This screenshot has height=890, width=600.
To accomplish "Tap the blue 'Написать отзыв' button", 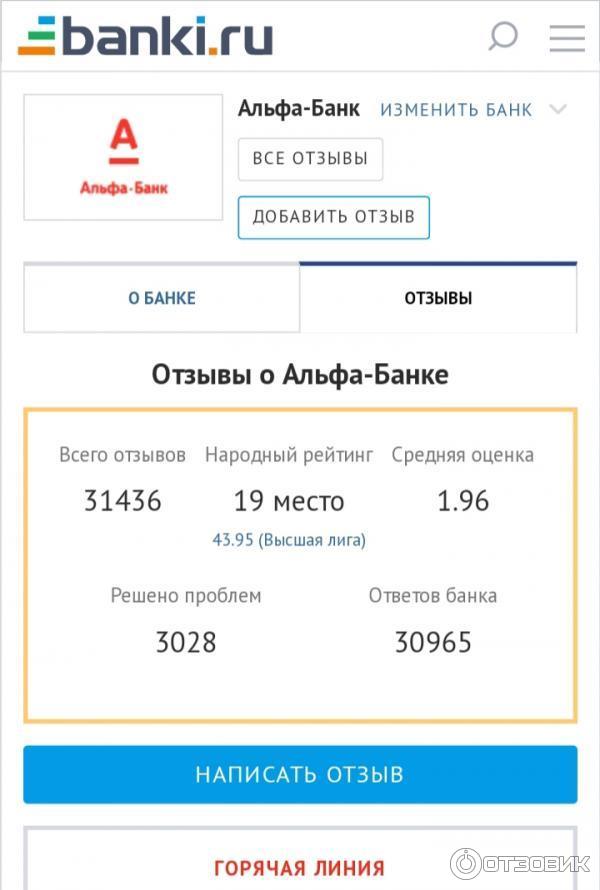I will pos(300,774).
